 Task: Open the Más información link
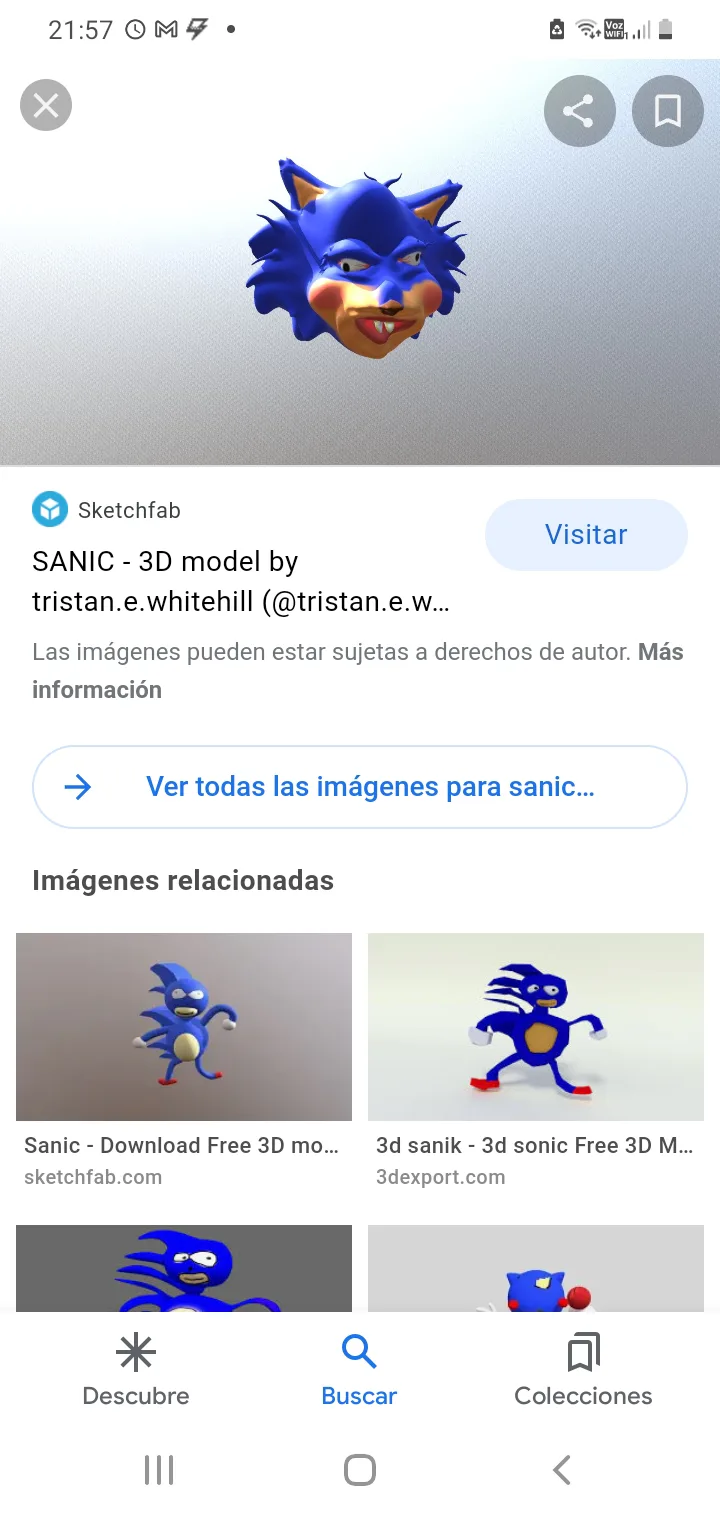coord(96,689)
